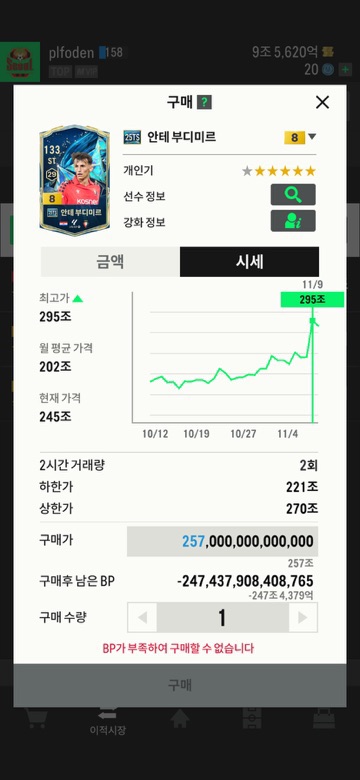Tap the 구매 button at the bottom
The height and width of the screenshot is (780, 360).
(x=180, y=685)
